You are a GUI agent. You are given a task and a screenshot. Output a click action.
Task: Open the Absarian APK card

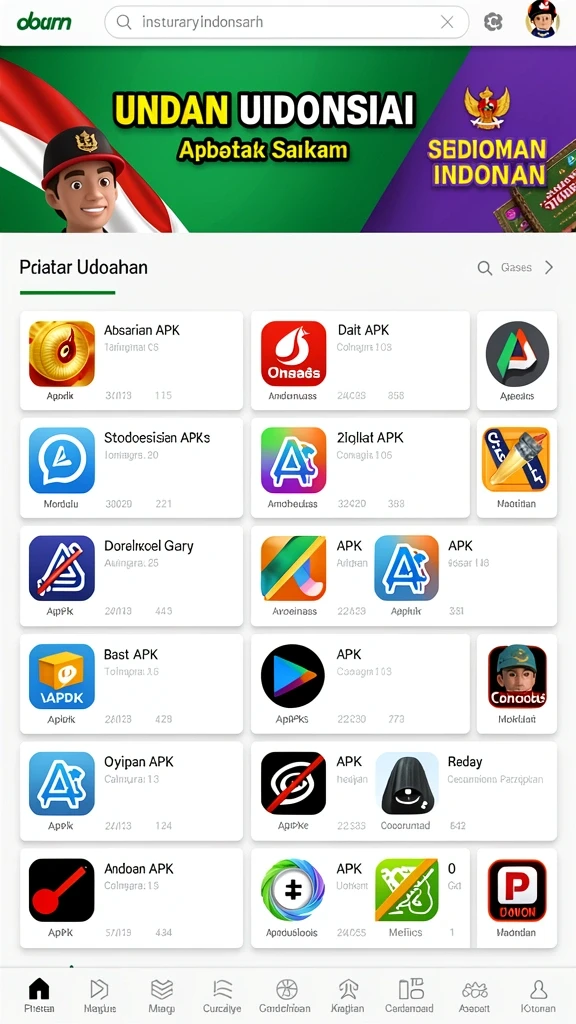(x=131, y=360)
